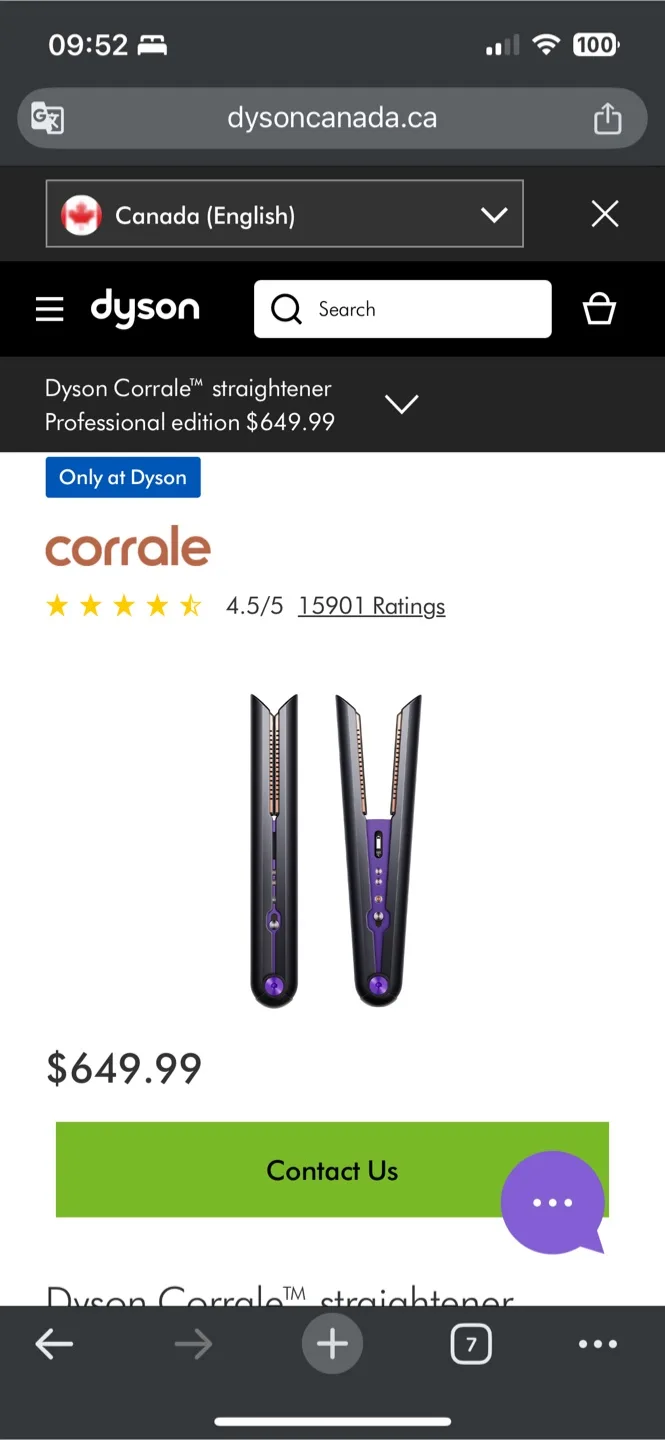Screen dimensions: 665x1440
Task: Open the shopping basket
Action: point(599,309)
